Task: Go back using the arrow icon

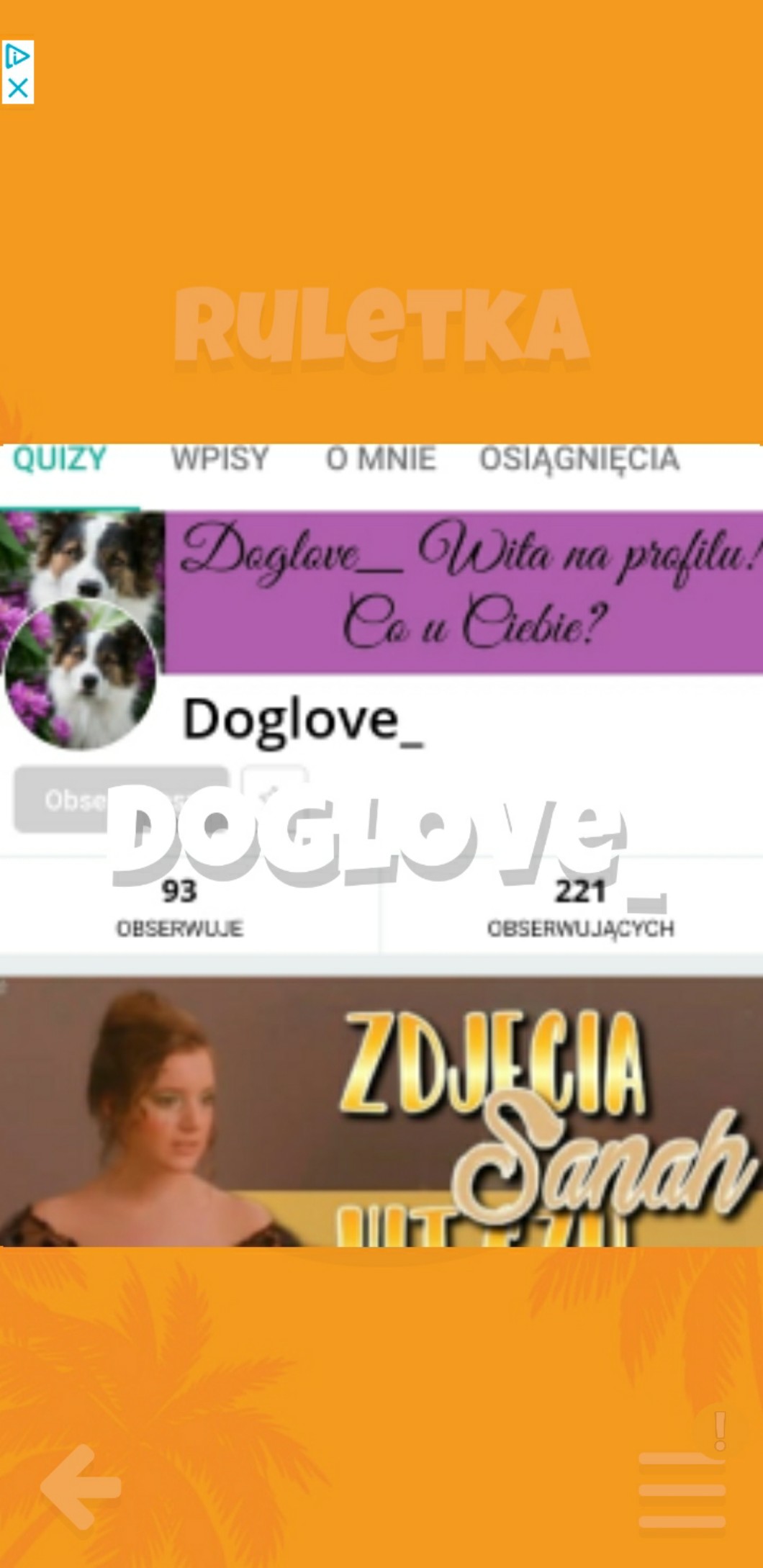Action: tap(81, 1487)
